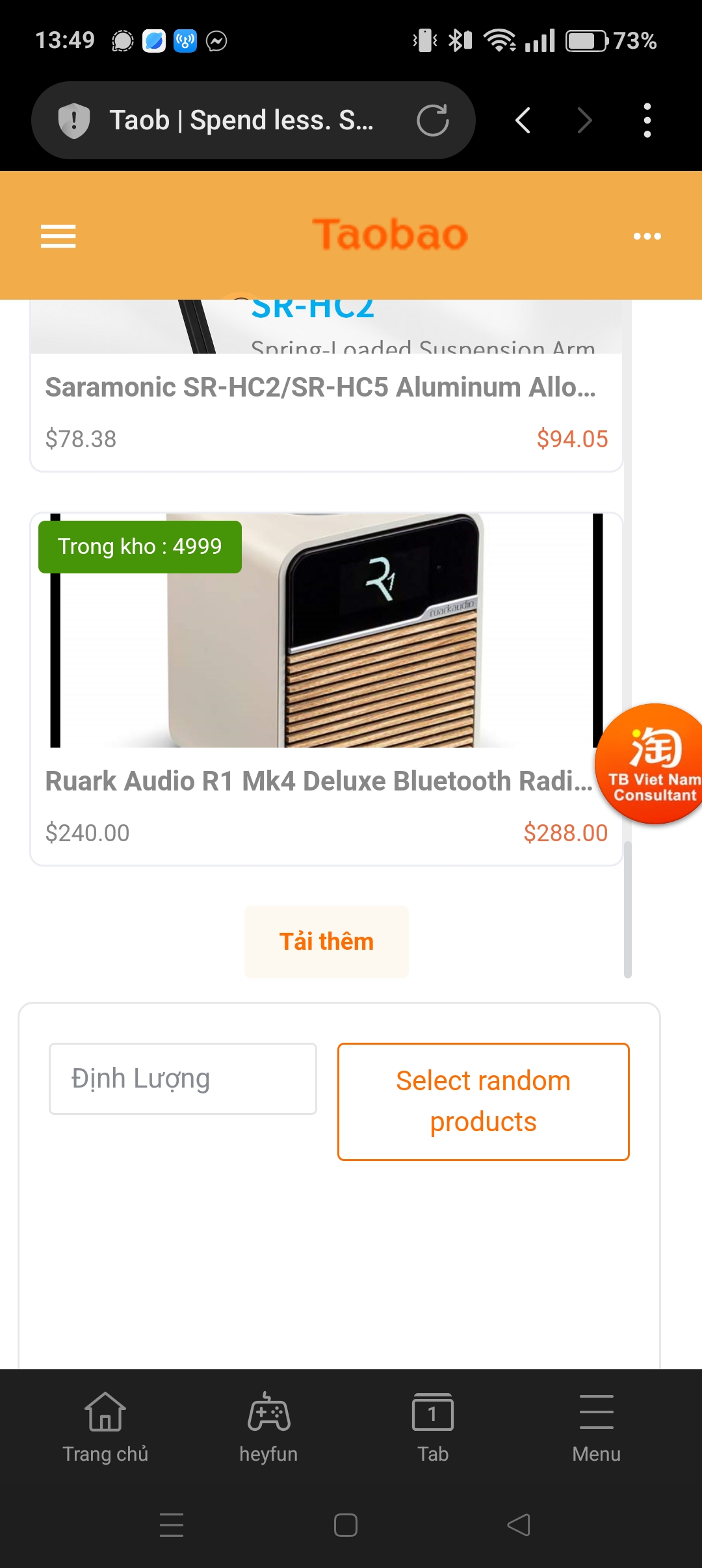View site security info shield icon

[74, 120]
